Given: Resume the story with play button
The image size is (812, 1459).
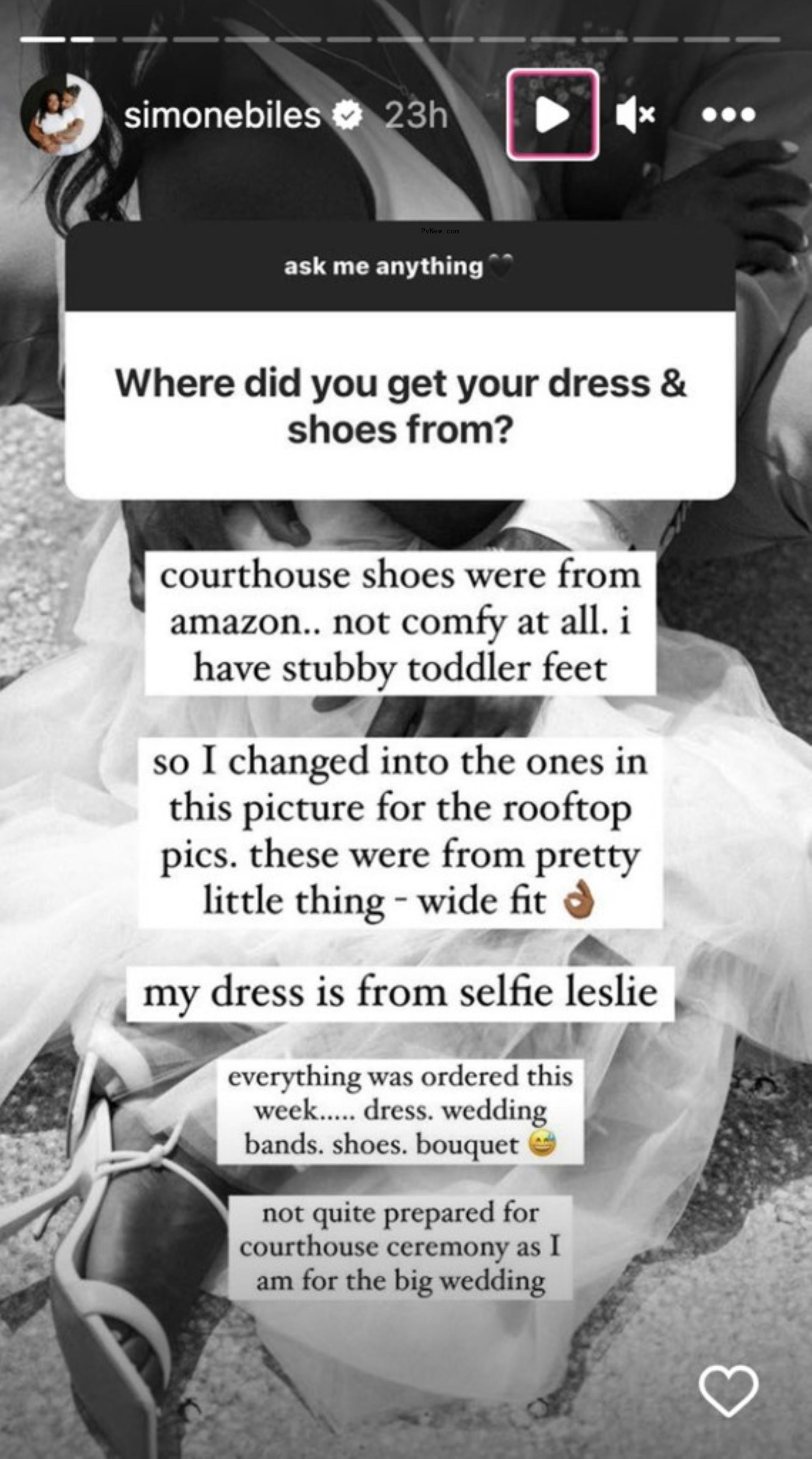Looking at the screenshot, I should [x=552, y=115].
